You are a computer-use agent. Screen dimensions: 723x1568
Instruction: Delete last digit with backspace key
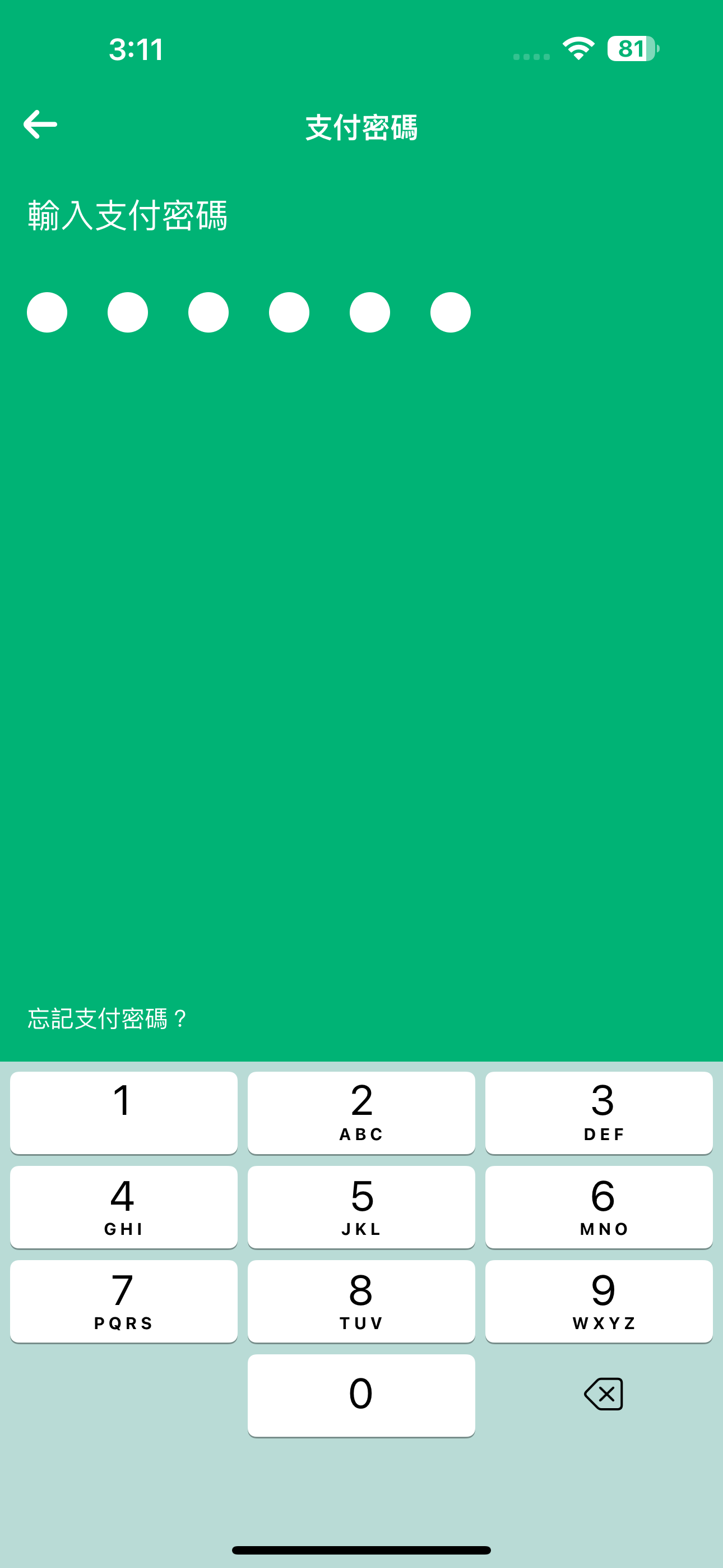603,1394
